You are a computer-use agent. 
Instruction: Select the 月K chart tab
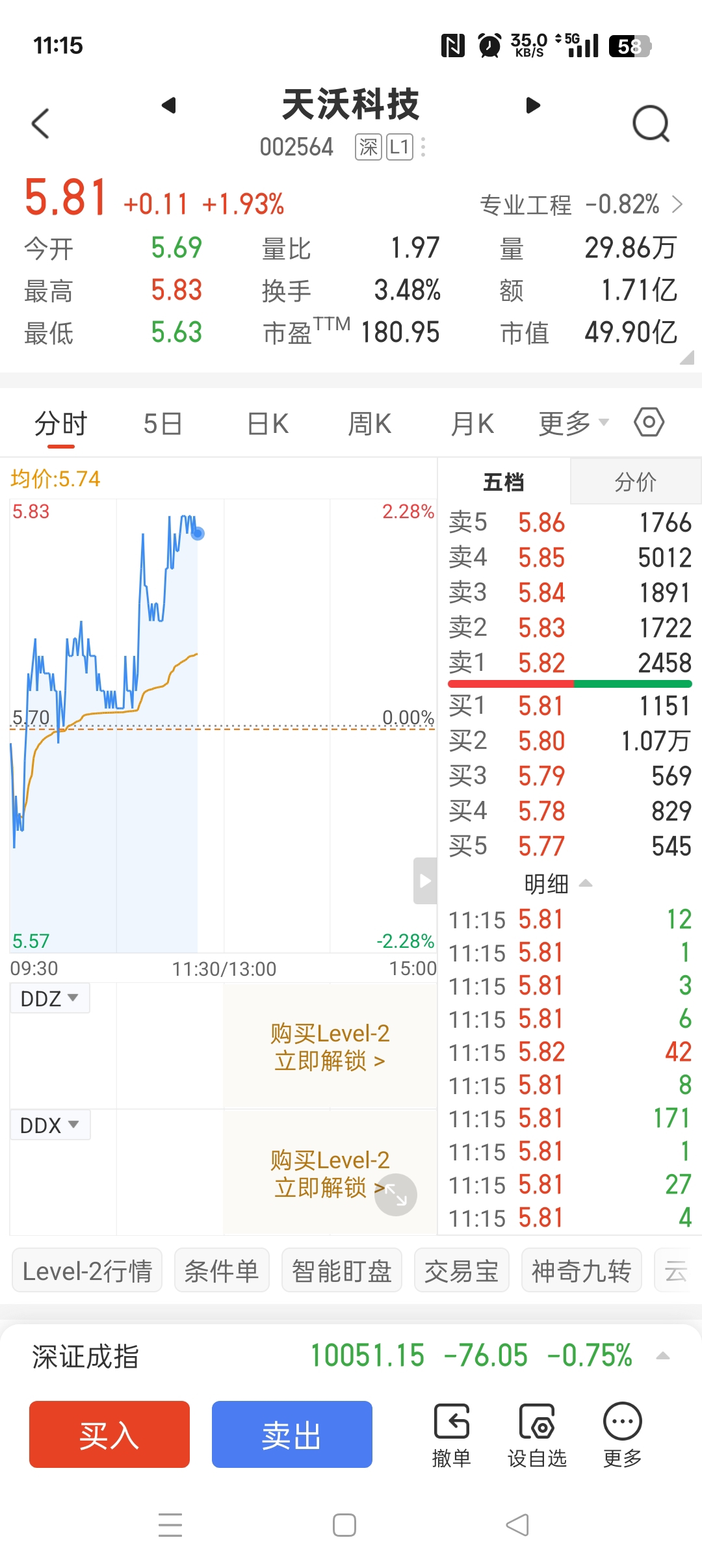(473, 424)
